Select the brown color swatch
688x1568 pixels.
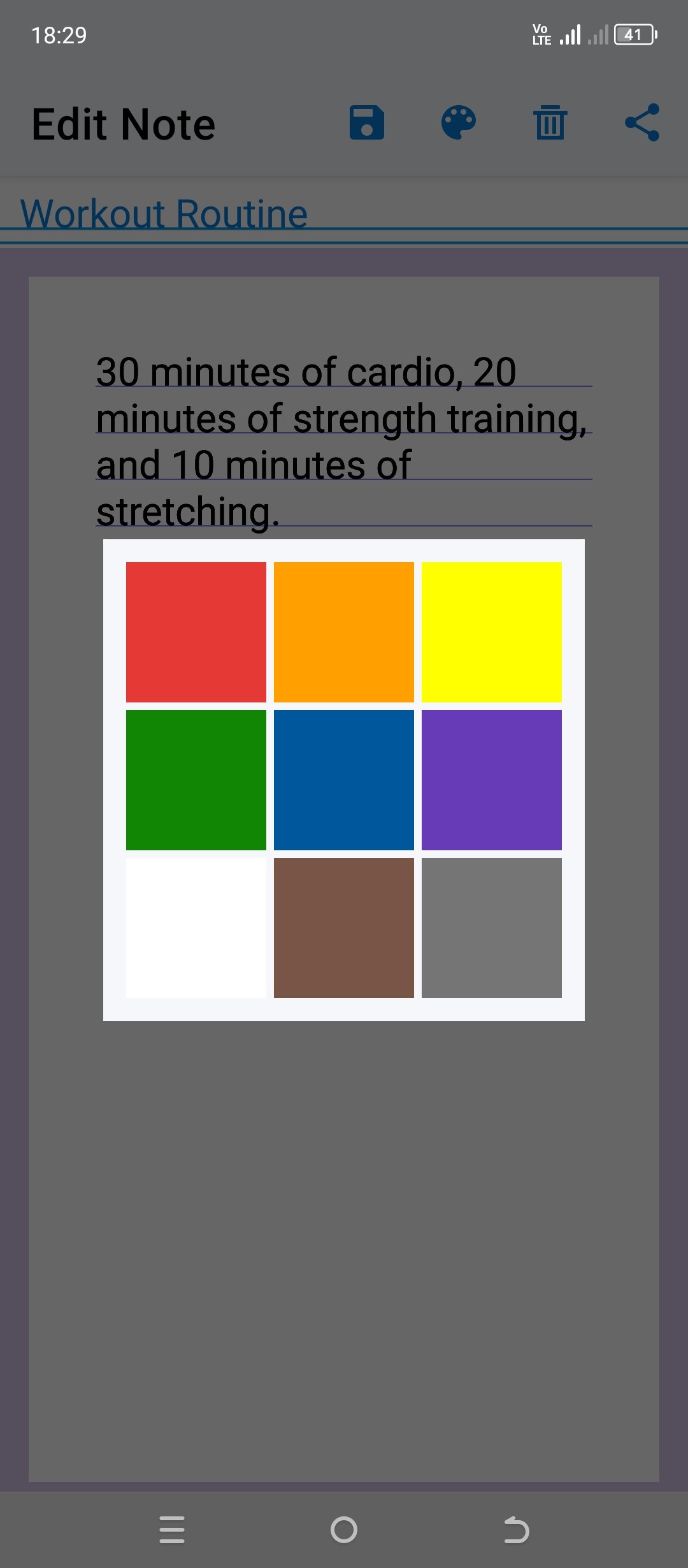[344, 929]
